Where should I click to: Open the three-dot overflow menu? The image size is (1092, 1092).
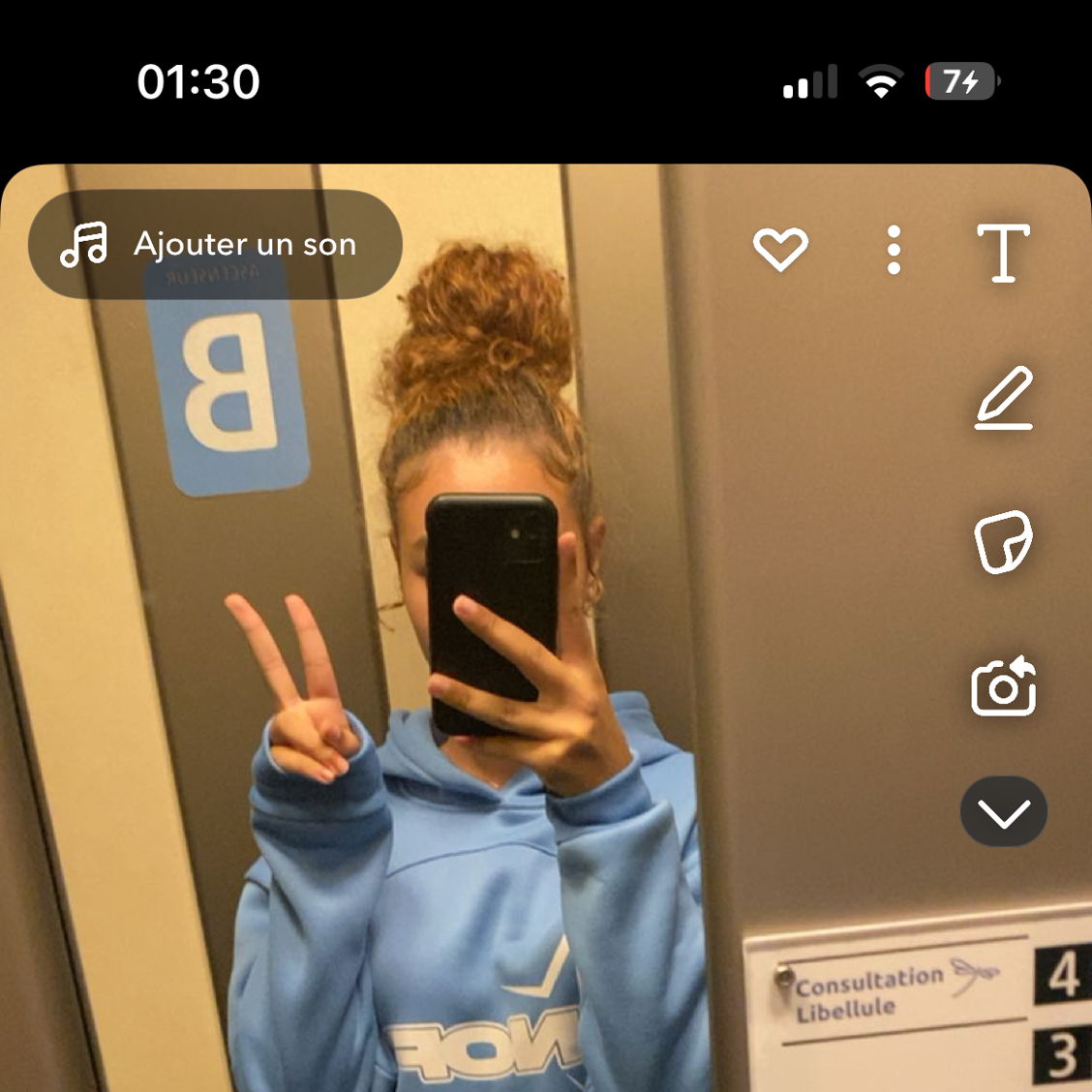pos(894,250)
